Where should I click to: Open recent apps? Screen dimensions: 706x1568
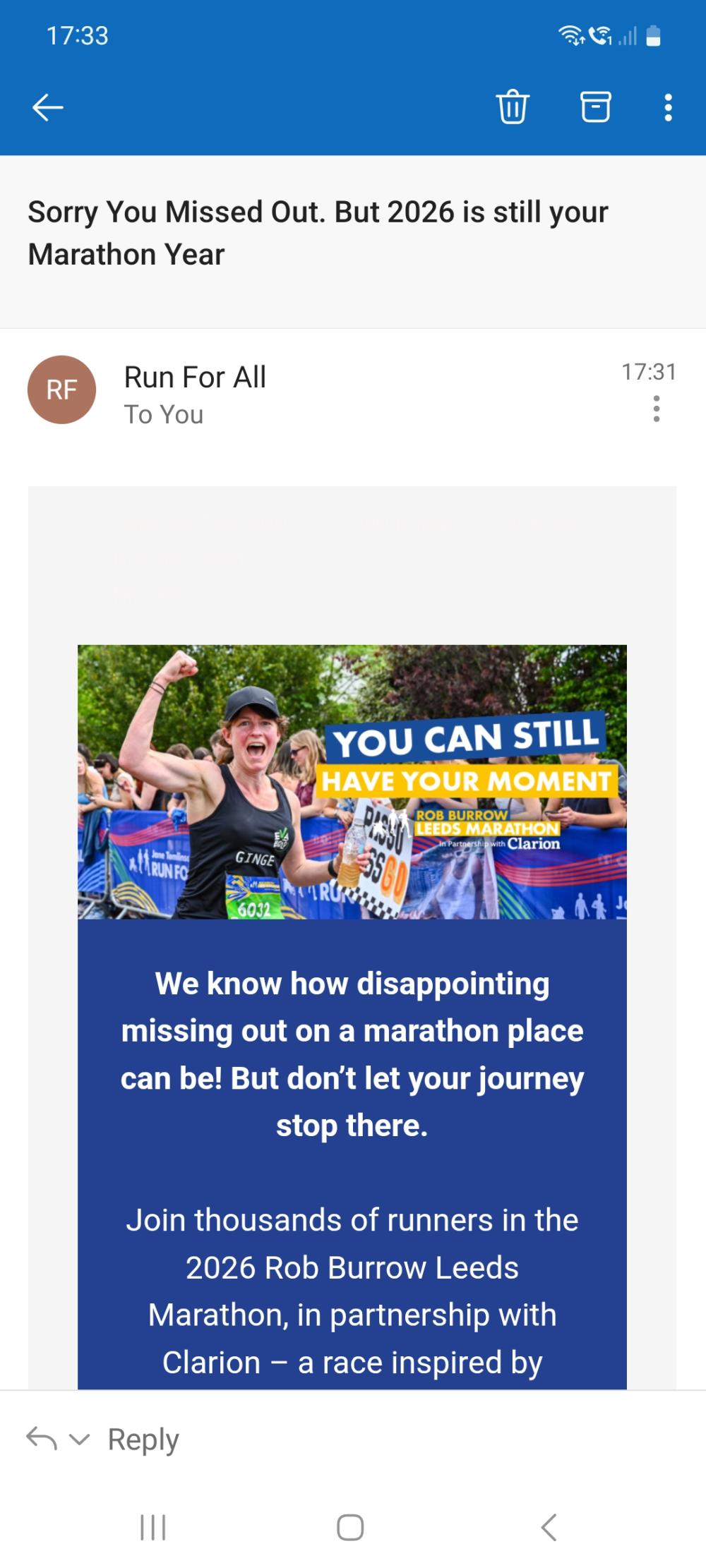152,1527
